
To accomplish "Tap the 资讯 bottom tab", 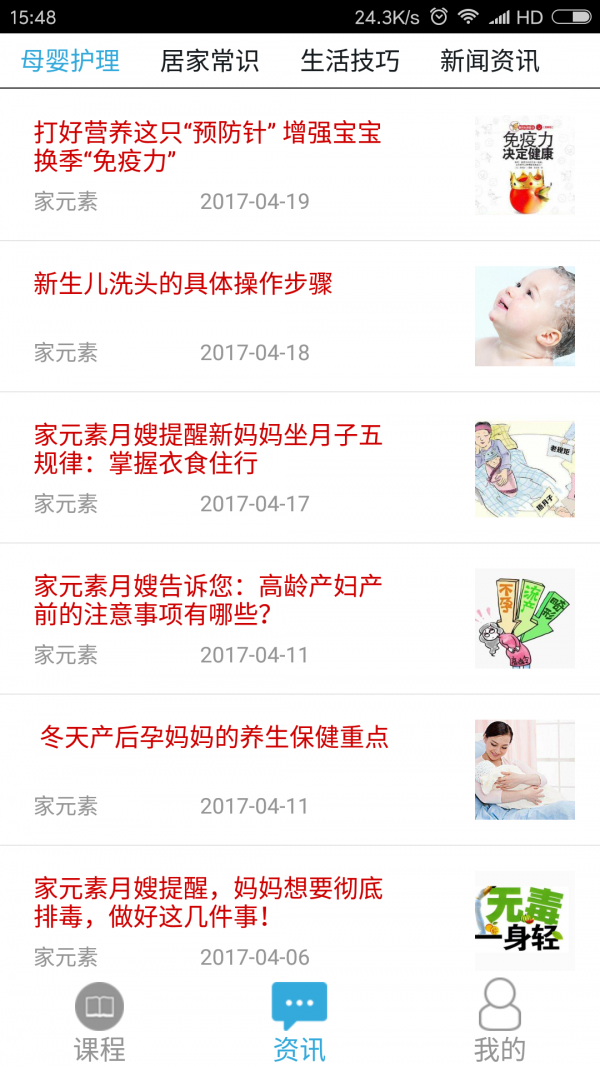I will (x=299, y=1021).
